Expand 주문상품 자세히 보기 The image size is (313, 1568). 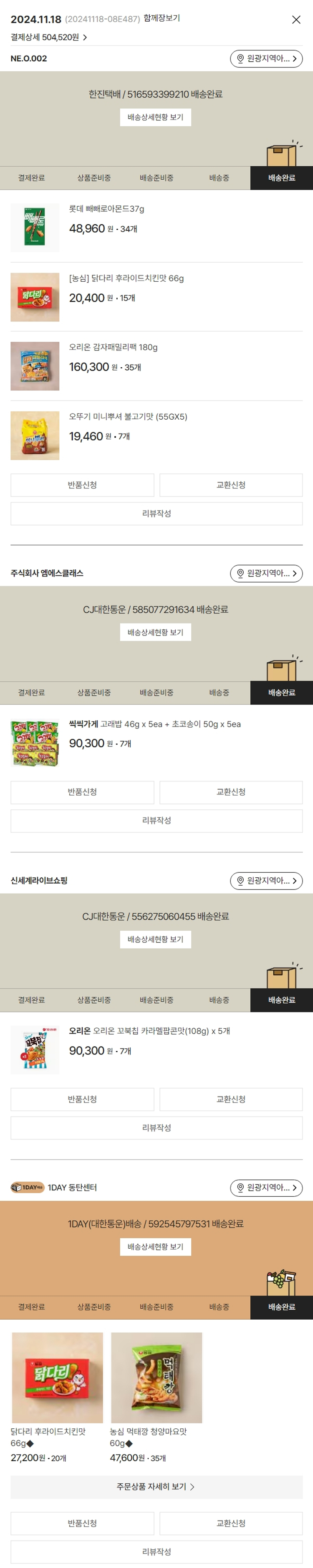[156, 1486]
